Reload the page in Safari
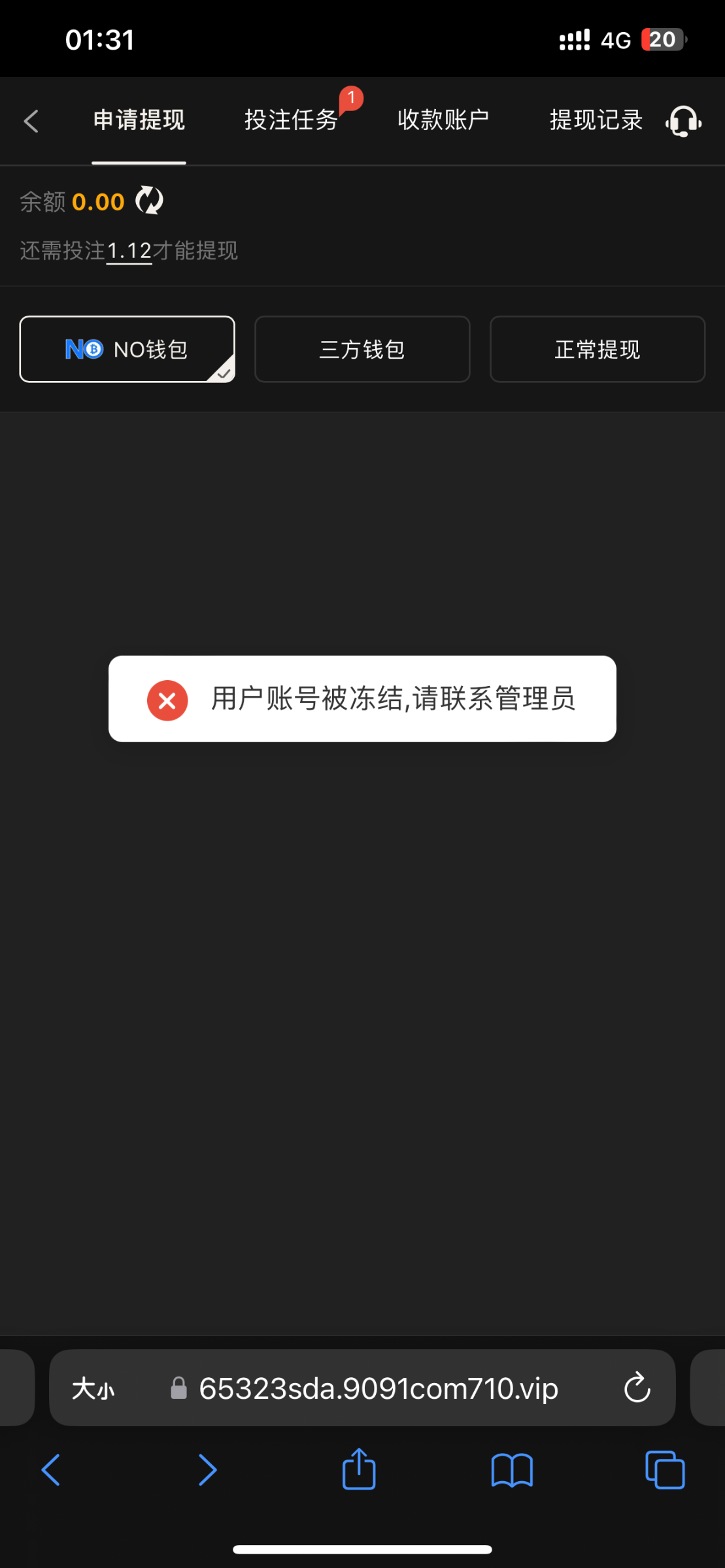Screen dimensions: 725x1568 637,1388
